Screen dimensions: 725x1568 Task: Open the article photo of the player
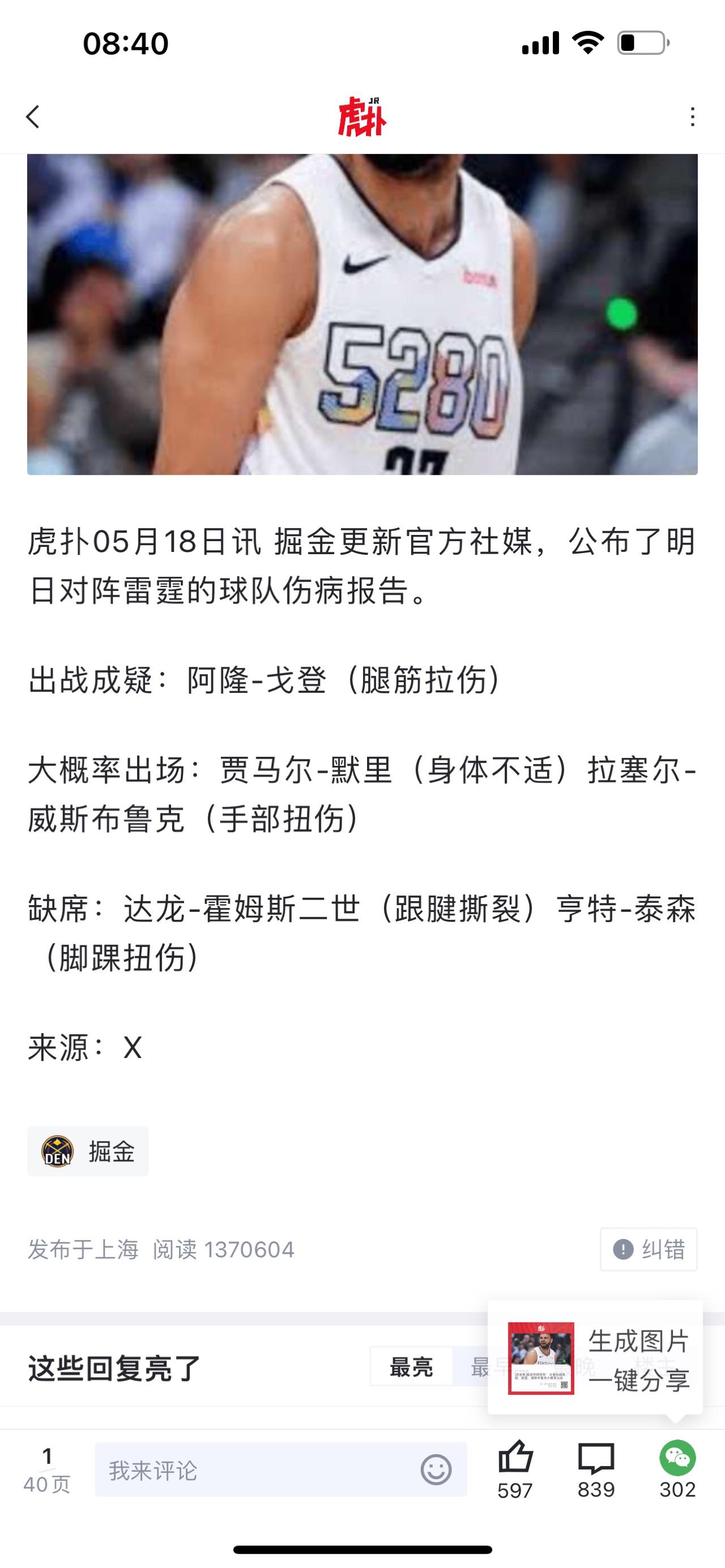[x=362, y=314]
